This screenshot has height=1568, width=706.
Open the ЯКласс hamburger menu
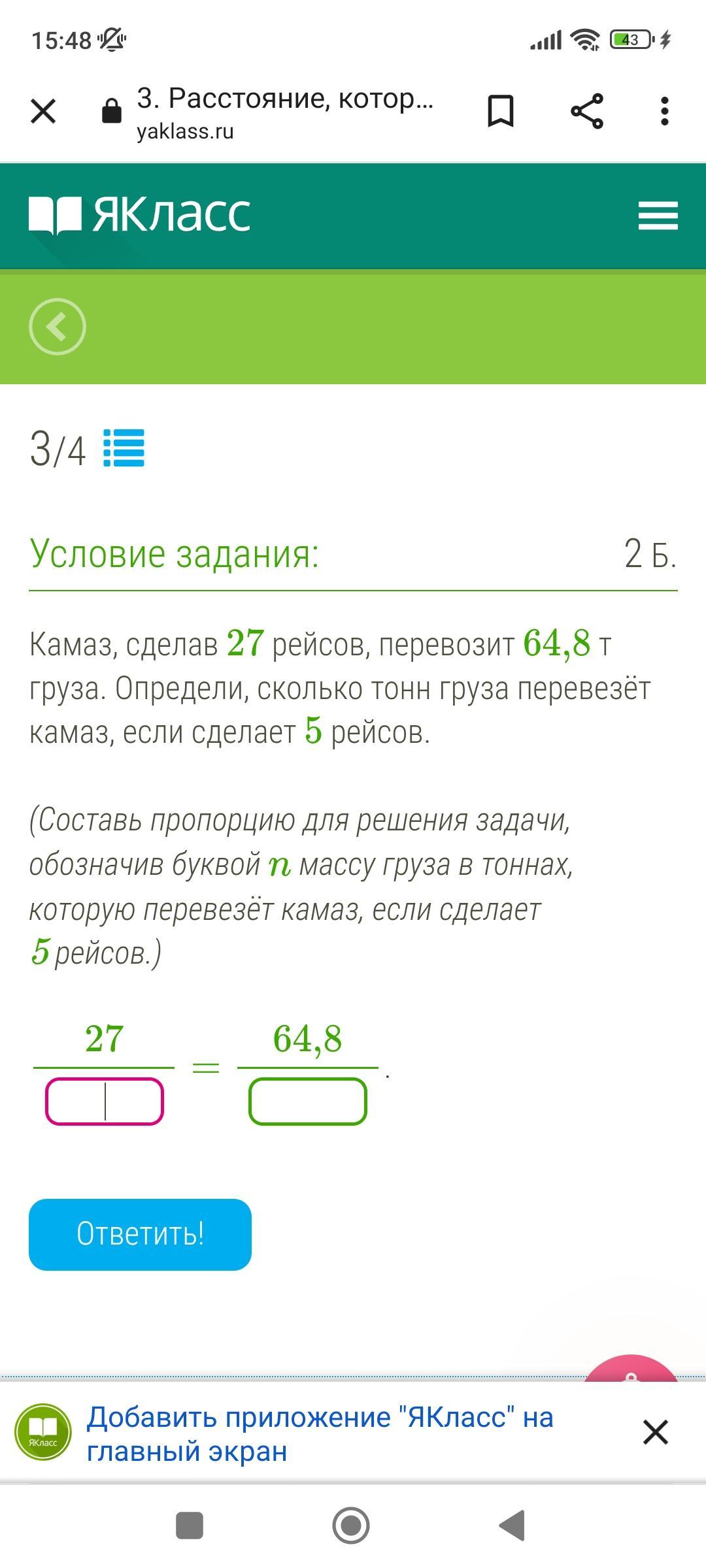pos(658,216)
